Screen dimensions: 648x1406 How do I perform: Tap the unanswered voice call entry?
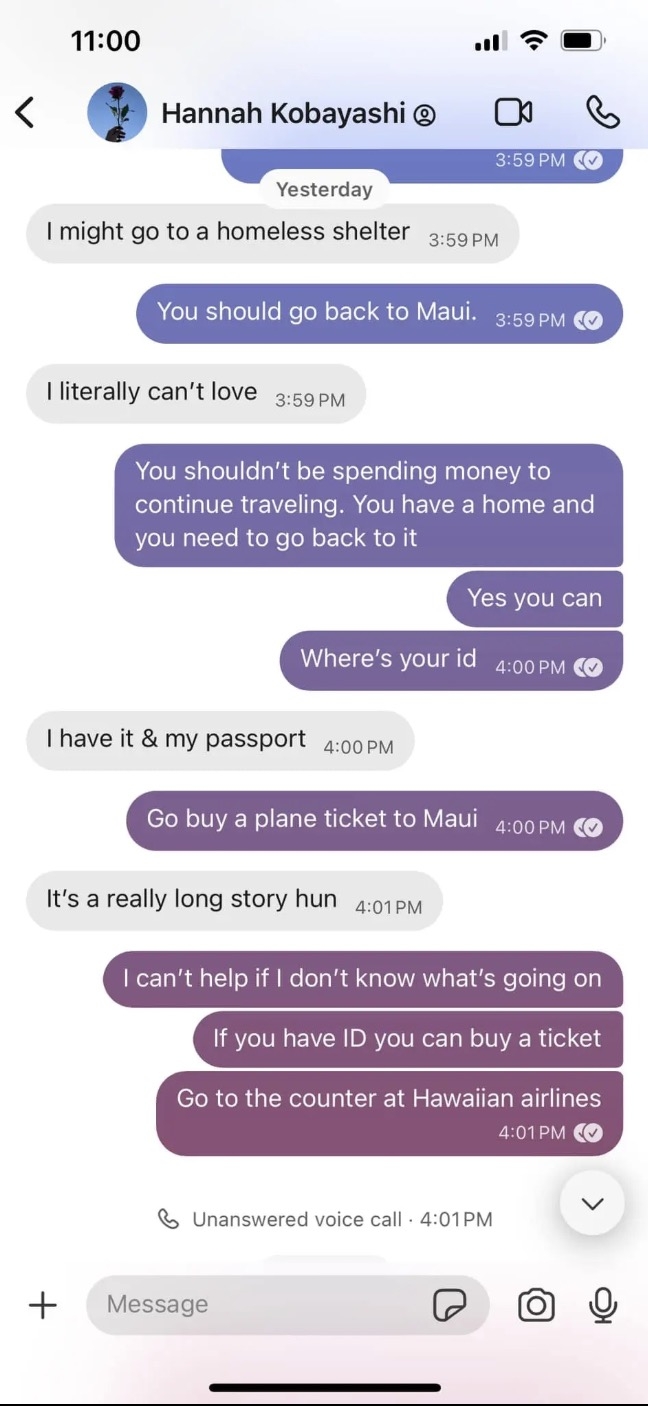click(x=325, y=1219)
